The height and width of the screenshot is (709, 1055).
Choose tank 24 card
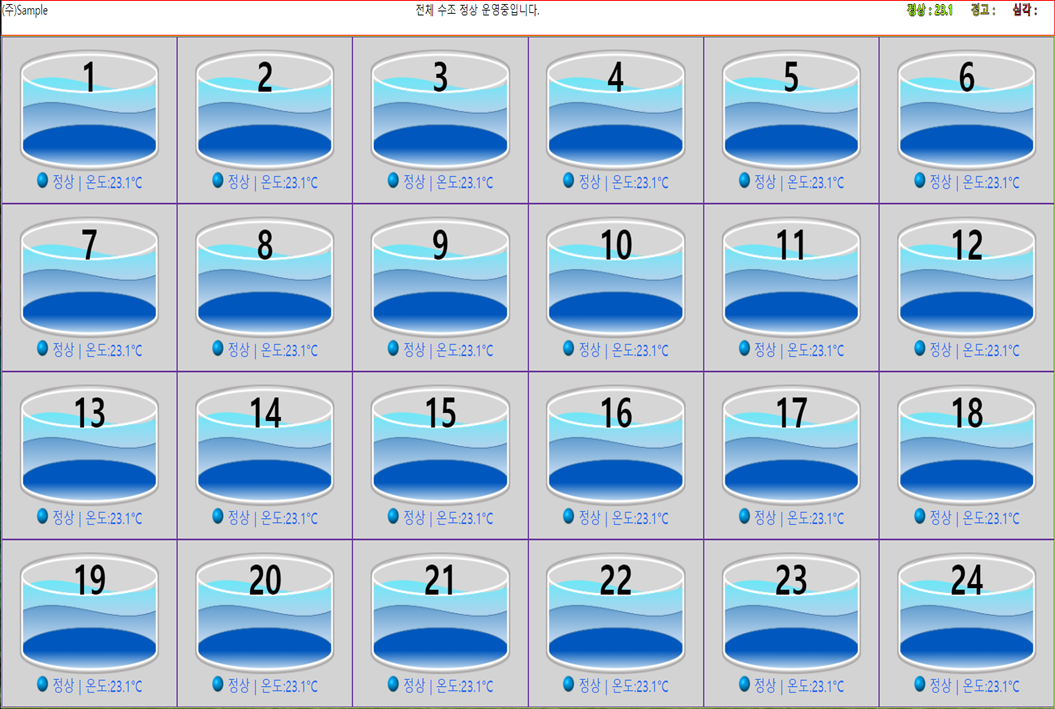[966, 614]
